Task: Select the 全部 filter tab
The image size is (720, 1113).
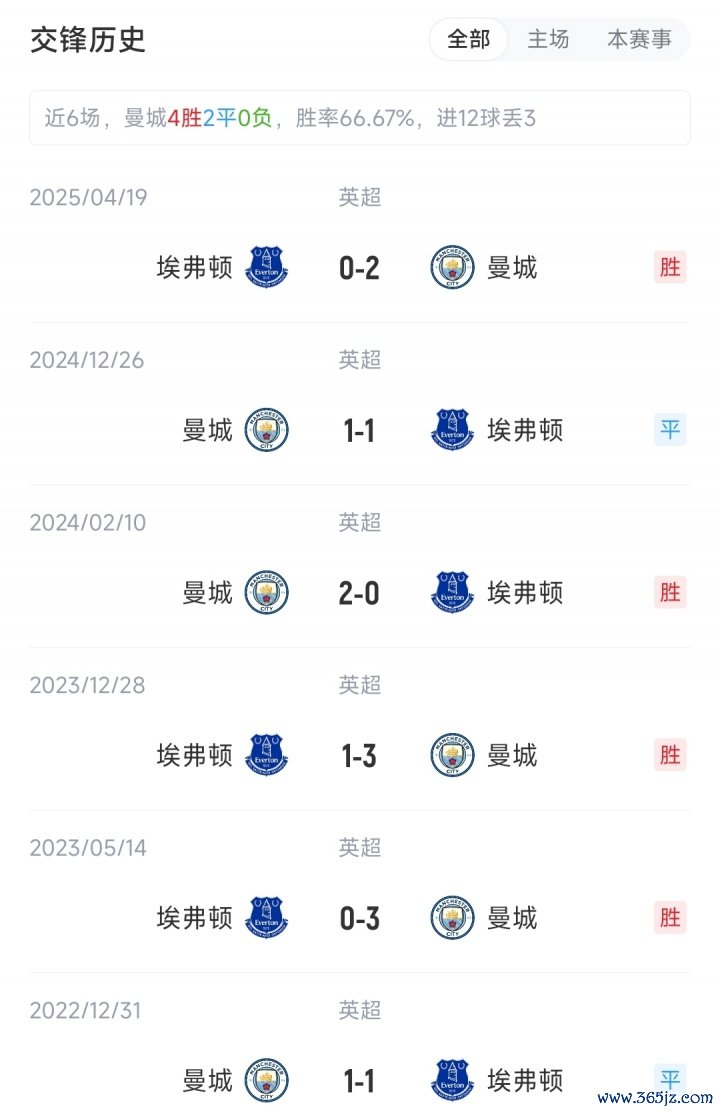Action: point(469,40)
